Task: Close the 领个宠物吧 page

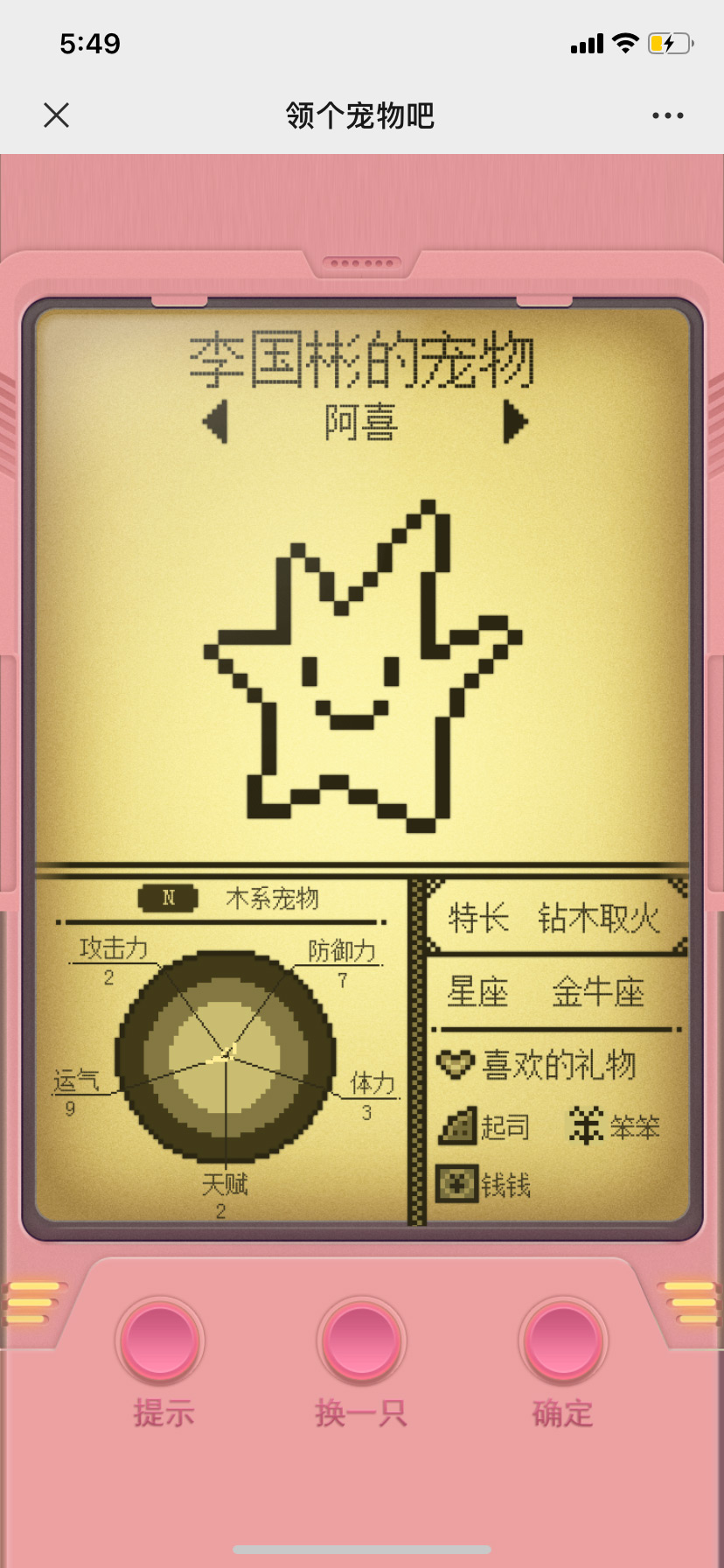Action: coord(56,115)
